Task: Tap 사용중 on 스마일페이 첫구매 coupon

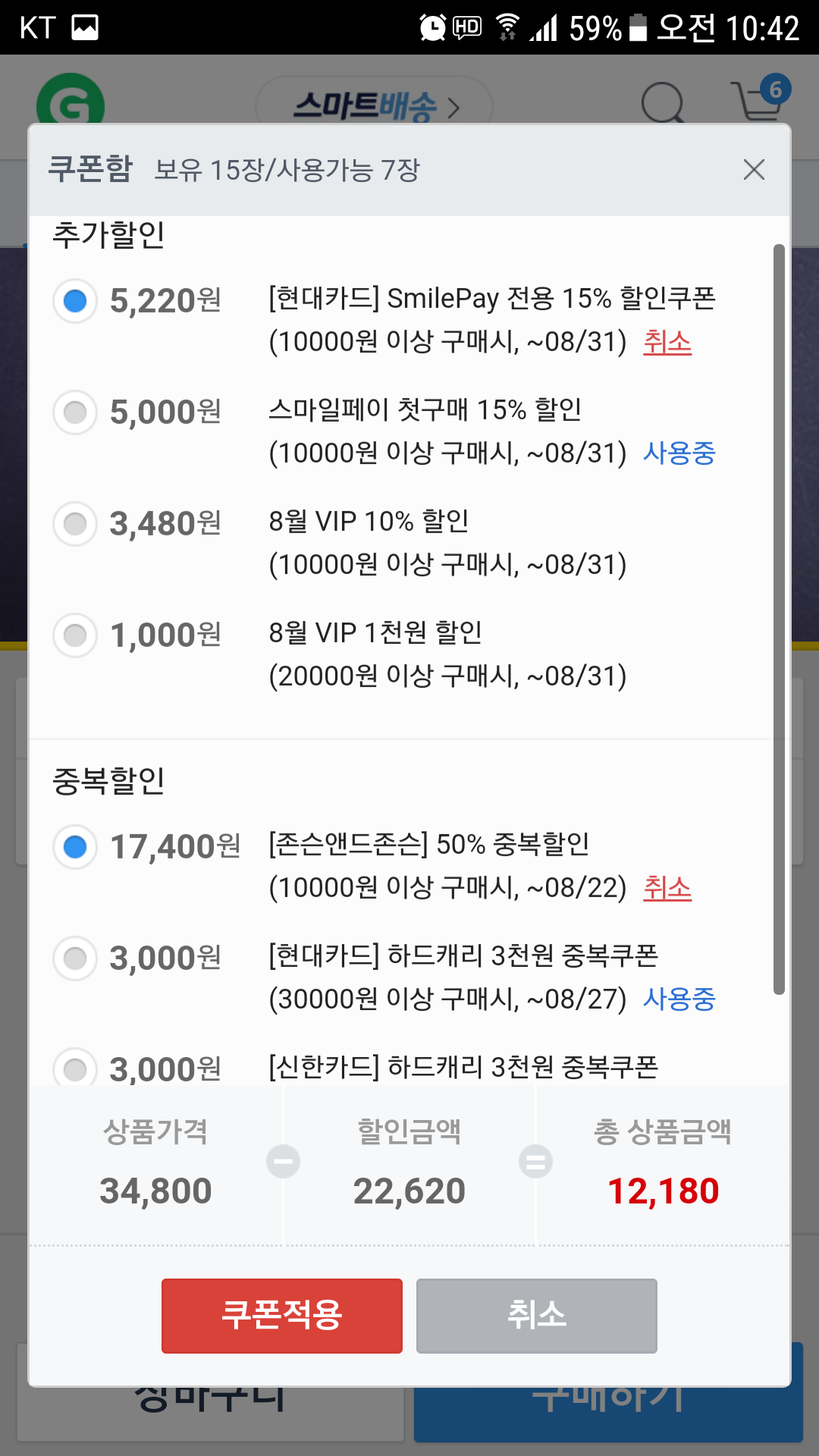Action: tap(679, 453)
